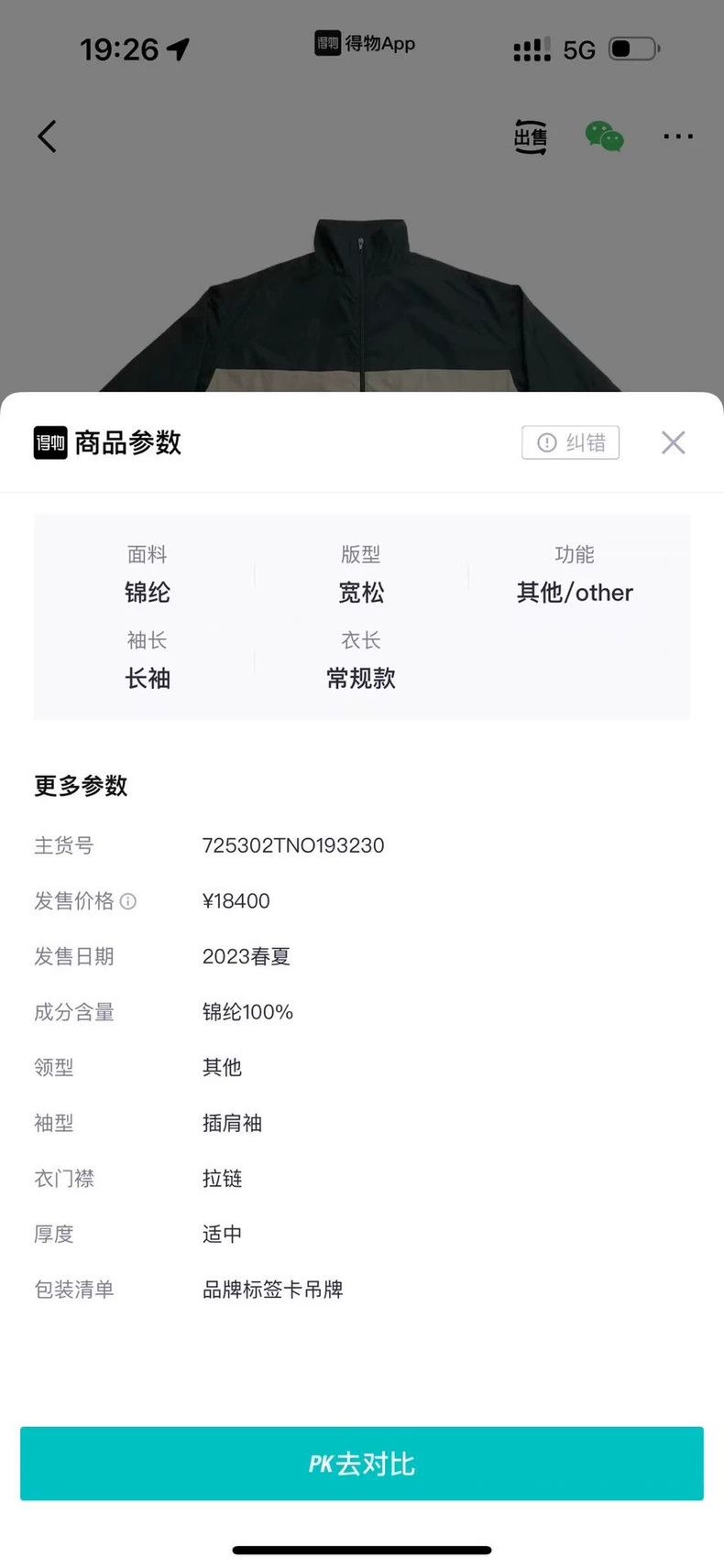Open the three-dot overflow menu
The image size is (724, 1568).
coord(678,136)
